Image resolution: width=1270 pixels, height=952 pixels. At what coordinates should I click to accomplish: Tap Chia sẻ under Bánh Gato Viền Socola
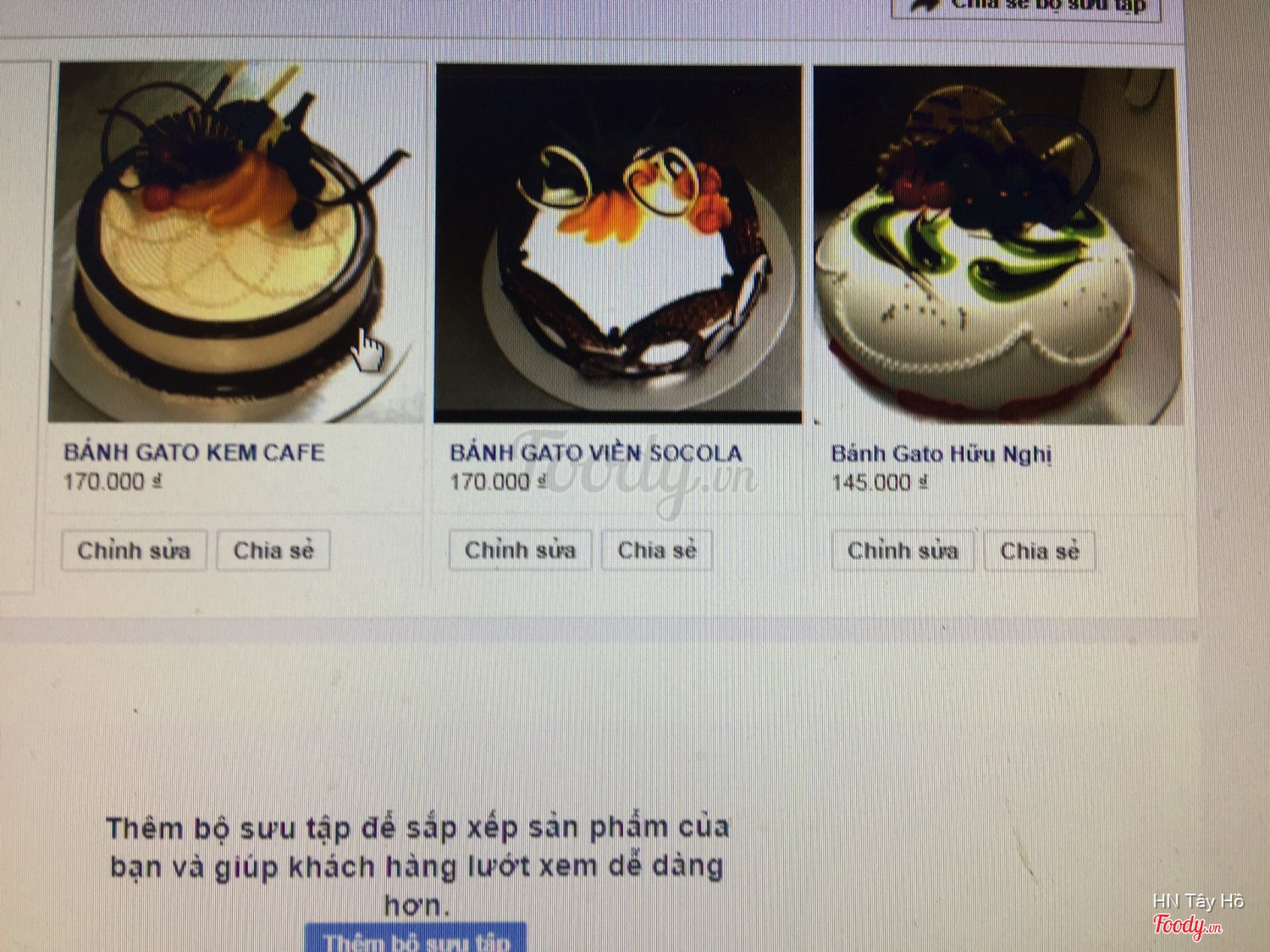point(657,551)
